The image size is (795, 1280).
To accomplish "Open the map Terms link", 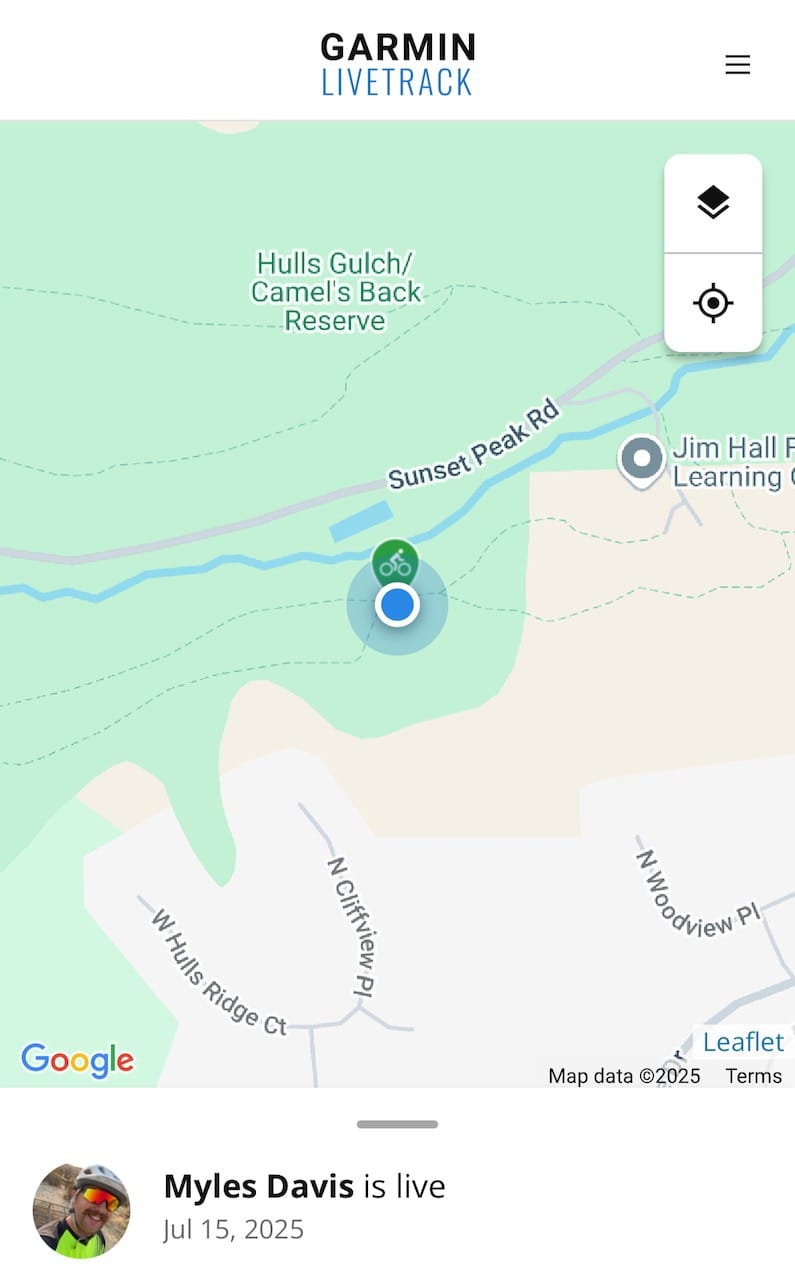I will click(753, 1076).
